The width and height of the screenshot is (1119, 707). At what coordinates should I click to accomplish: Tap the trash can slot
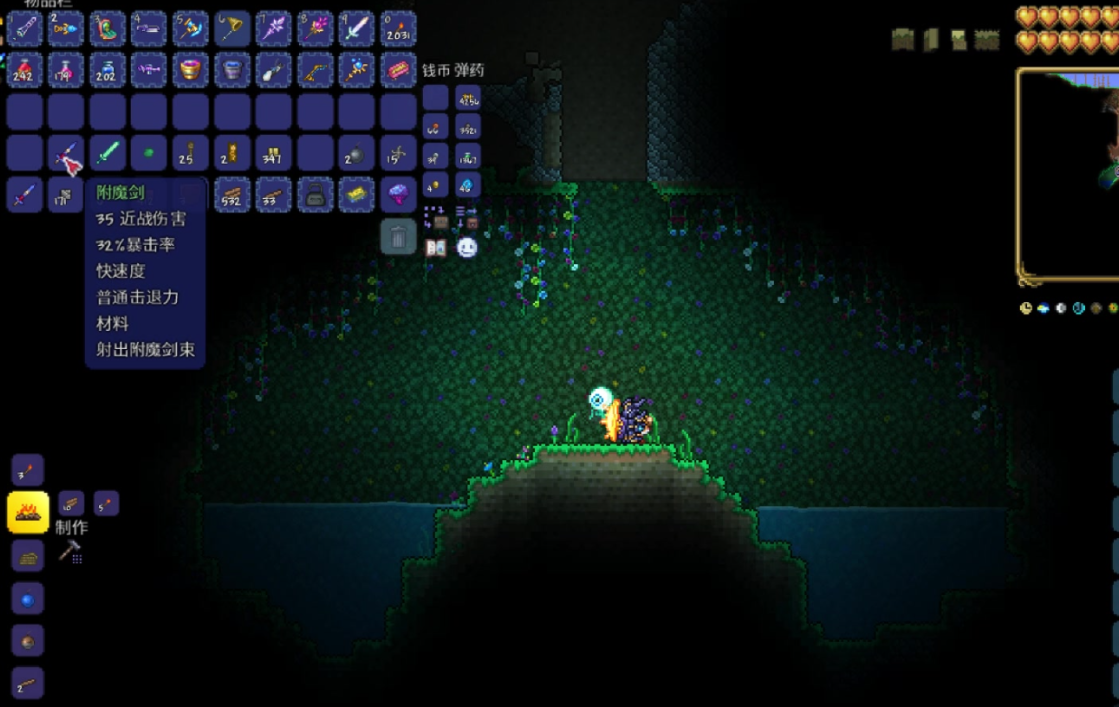398,237
